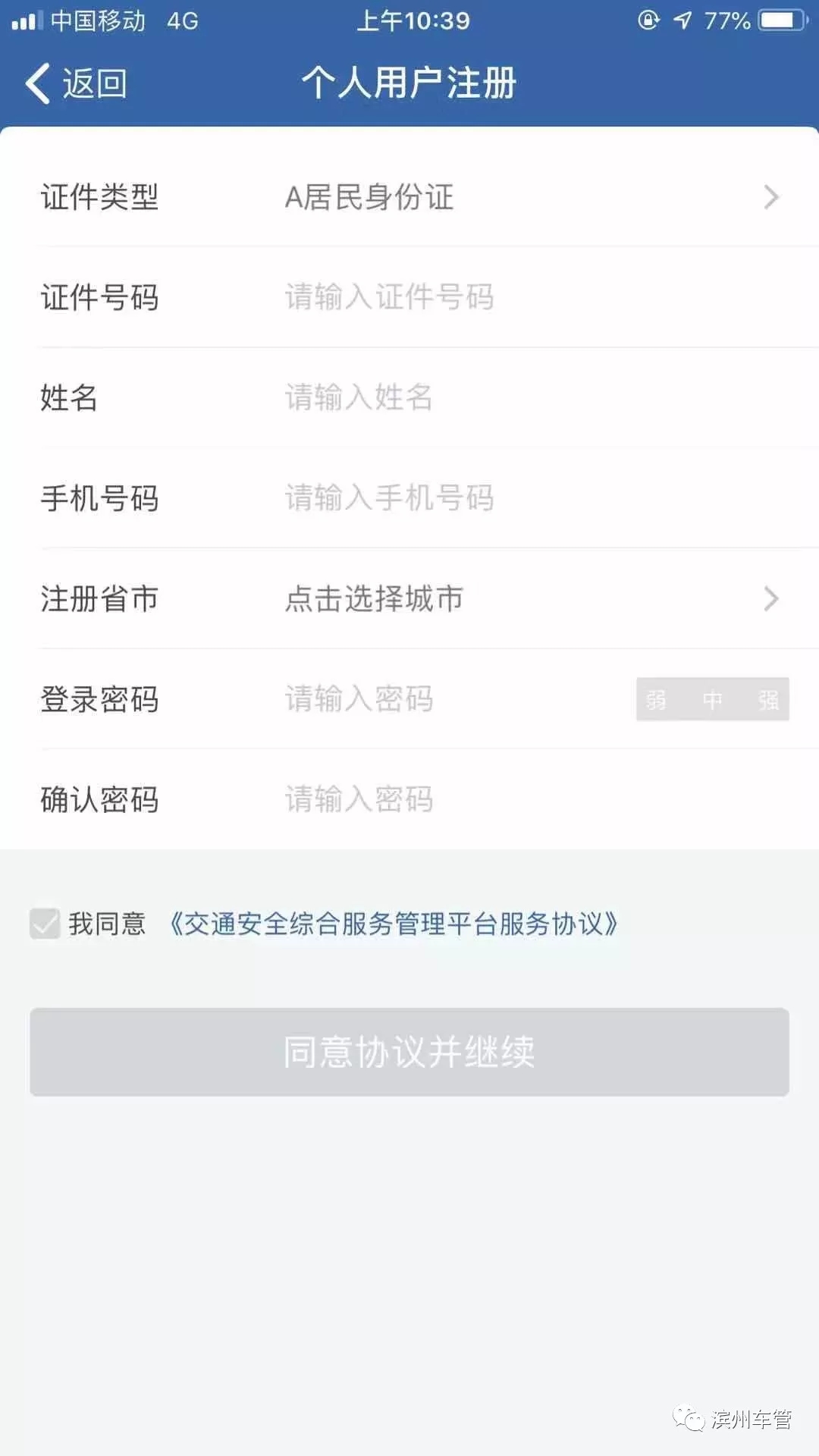Open the 交通安全综合服务管理平台服务协议 link
Viewport: 819px width, 1456px height.
point(394,924)
